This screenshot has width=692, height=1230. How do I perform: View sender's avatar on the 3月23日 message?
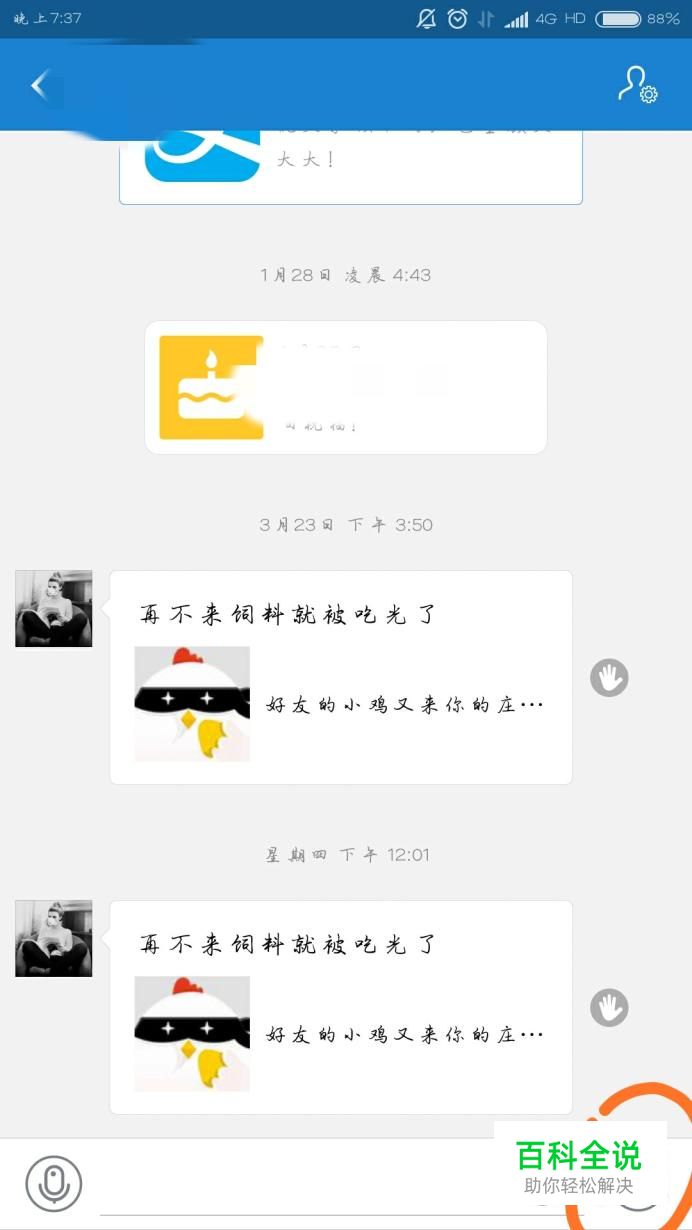tap(54, 608)
